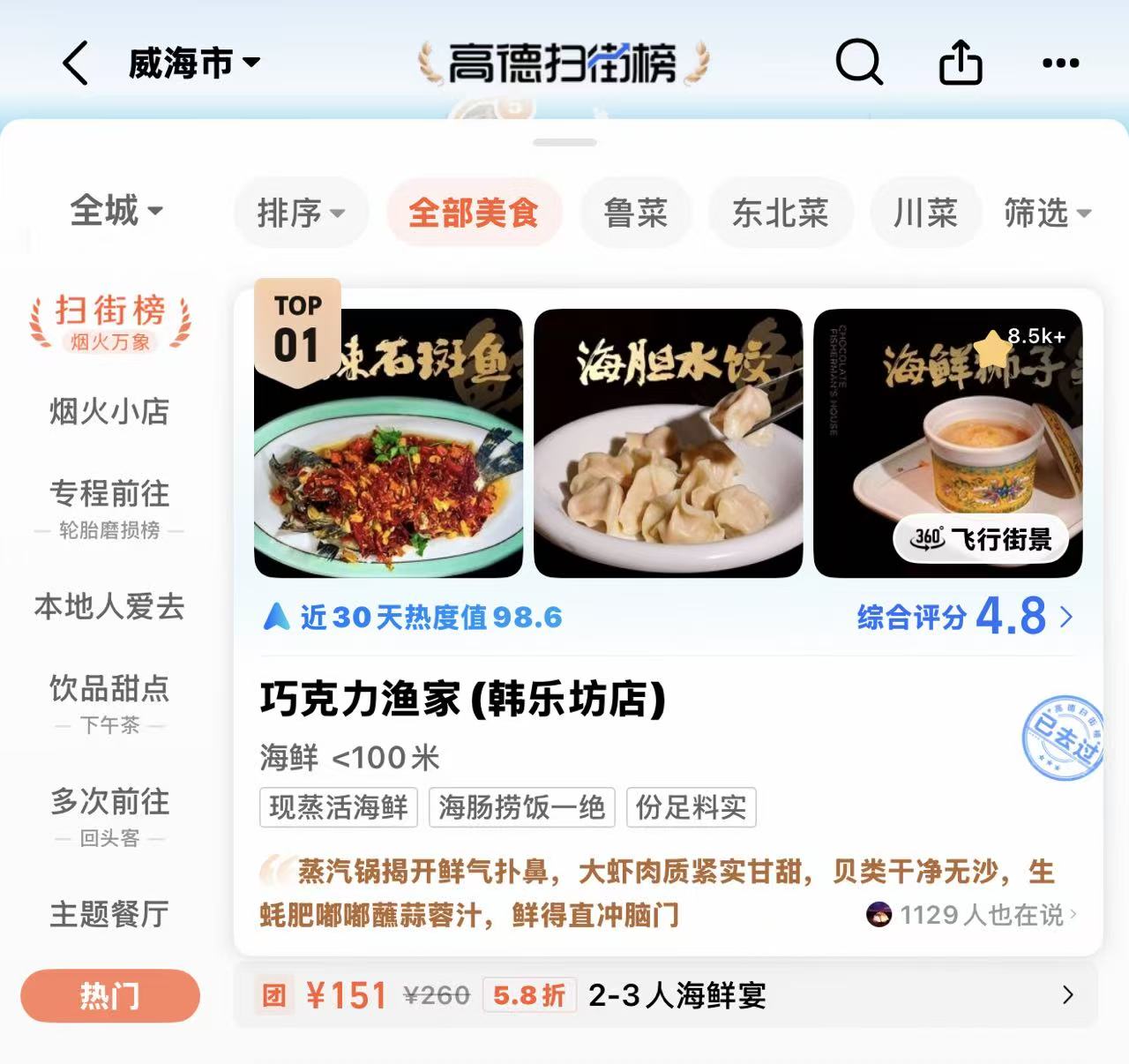Choose the 川菜 cuisine chip
The width and height of the screenshot is (1129, 1064).
tap(924, 213)
